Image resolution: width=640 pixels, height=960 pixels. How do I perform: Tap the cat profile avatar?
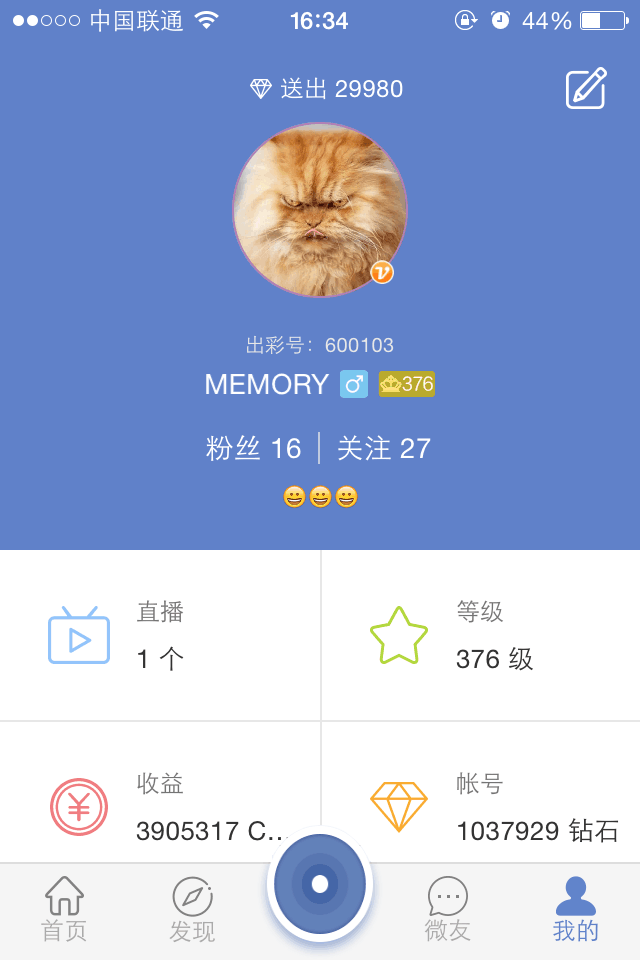[x=320, y=210]
